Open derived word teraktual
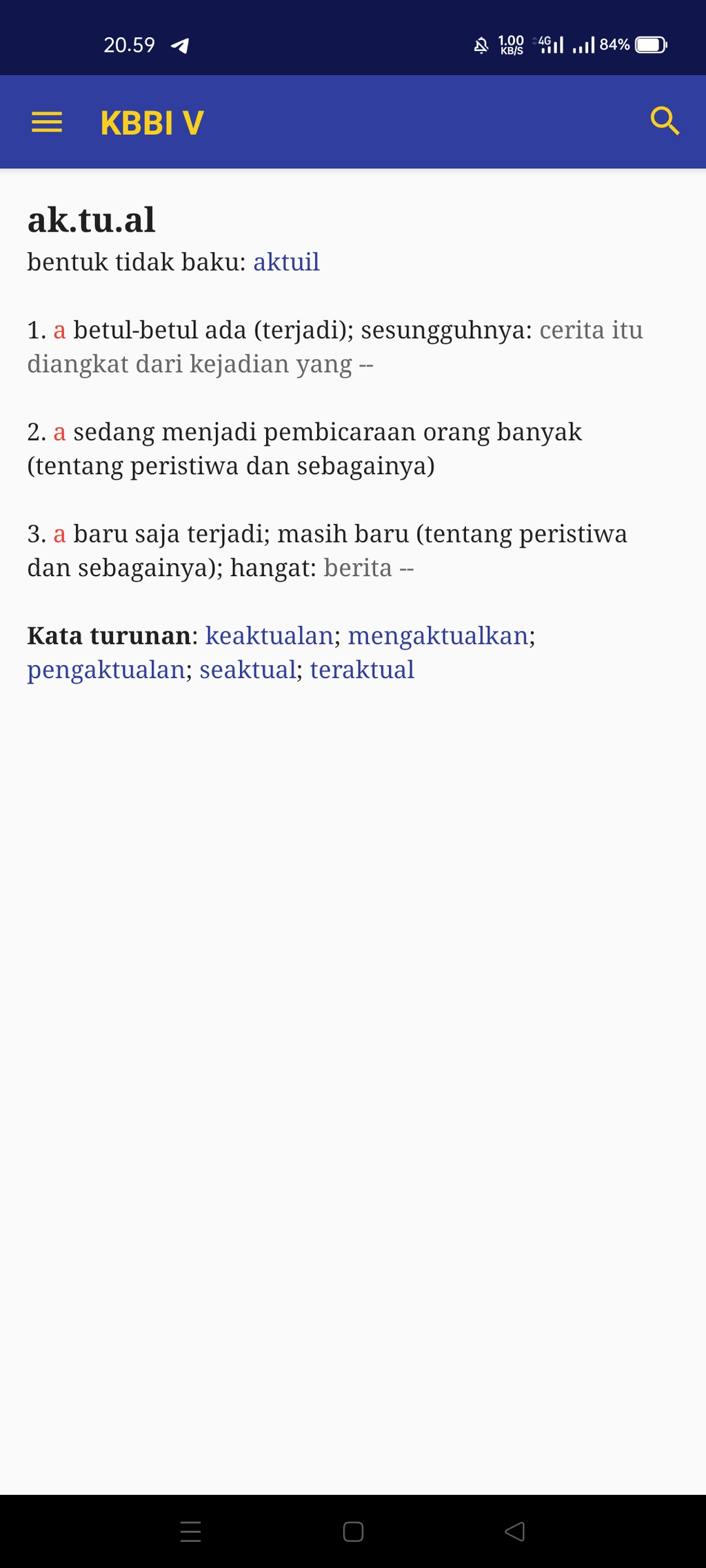Screen dimensions: 706x1568 pos(362,670)
